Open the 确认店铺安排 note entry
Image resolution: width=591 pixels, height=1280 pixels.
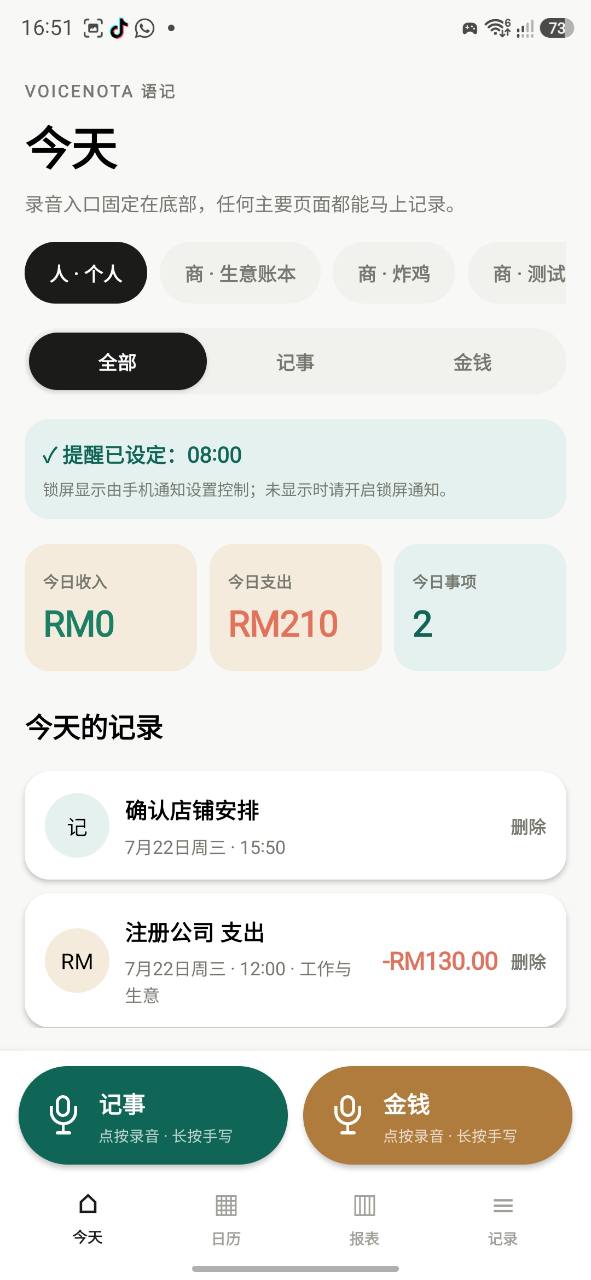pos(295,826)
